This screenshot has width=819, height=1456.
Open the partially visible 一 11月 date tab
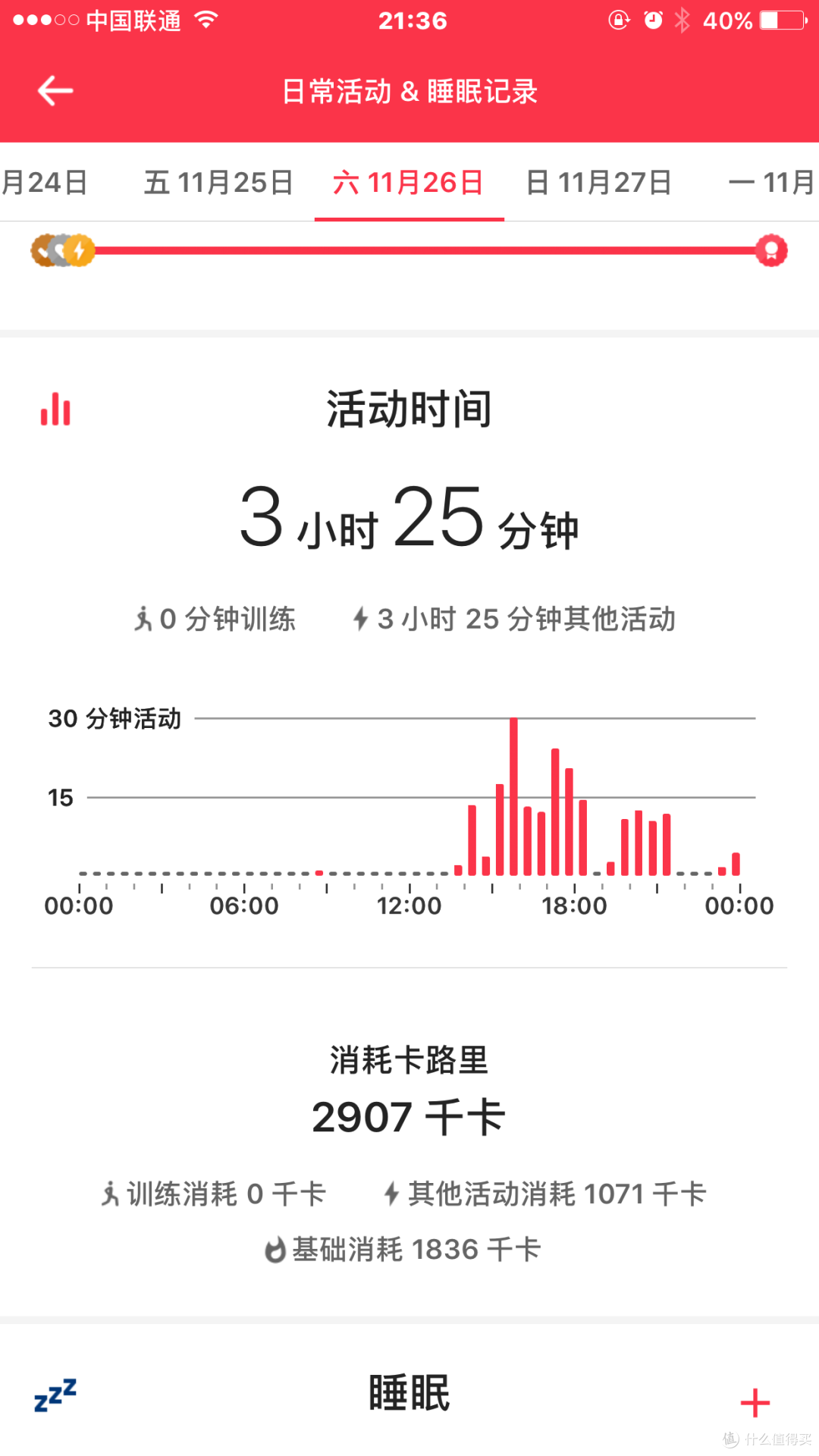click(x=772, y=183)
